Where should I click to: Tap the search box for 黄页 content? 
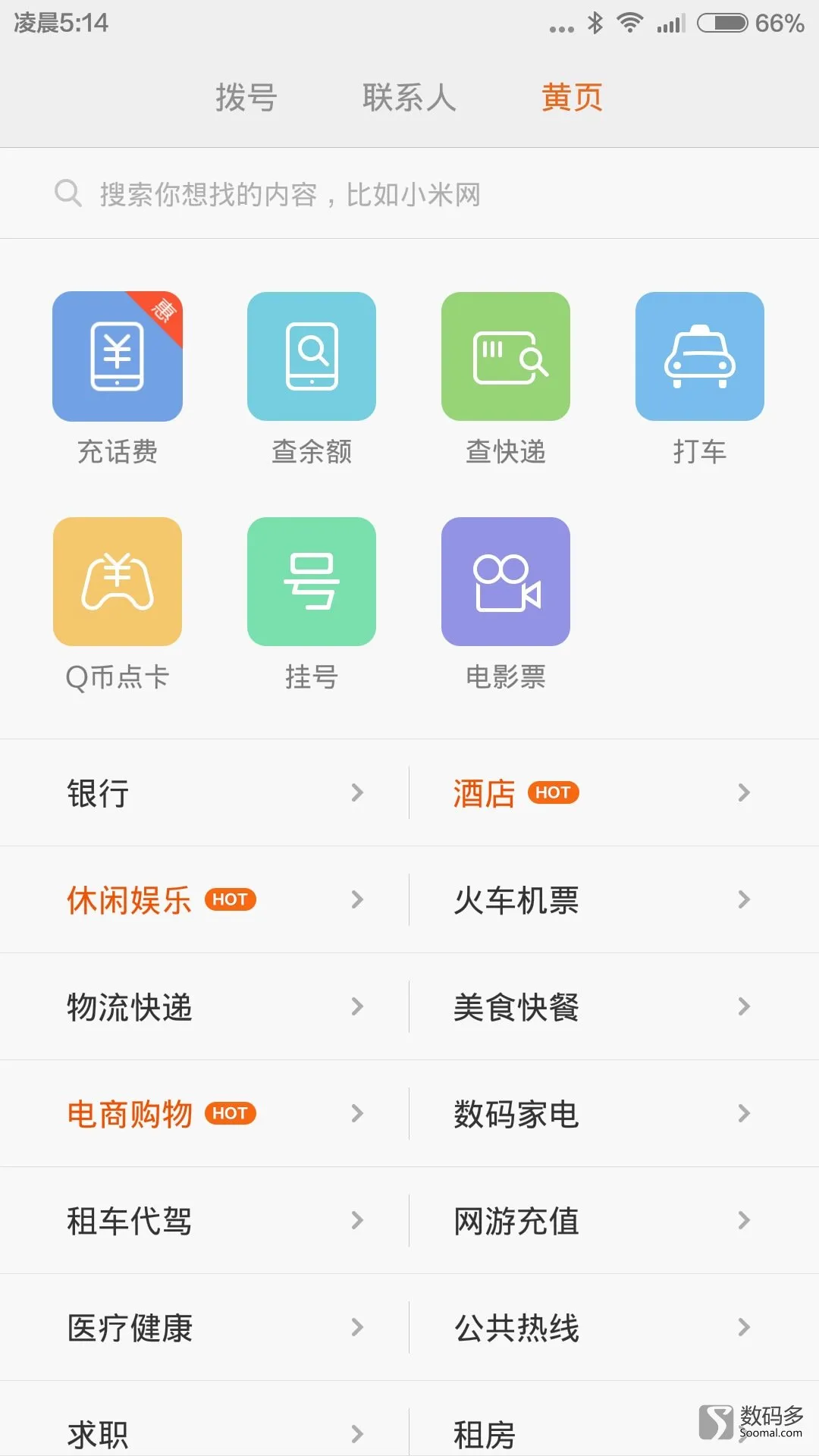[409, 194]
